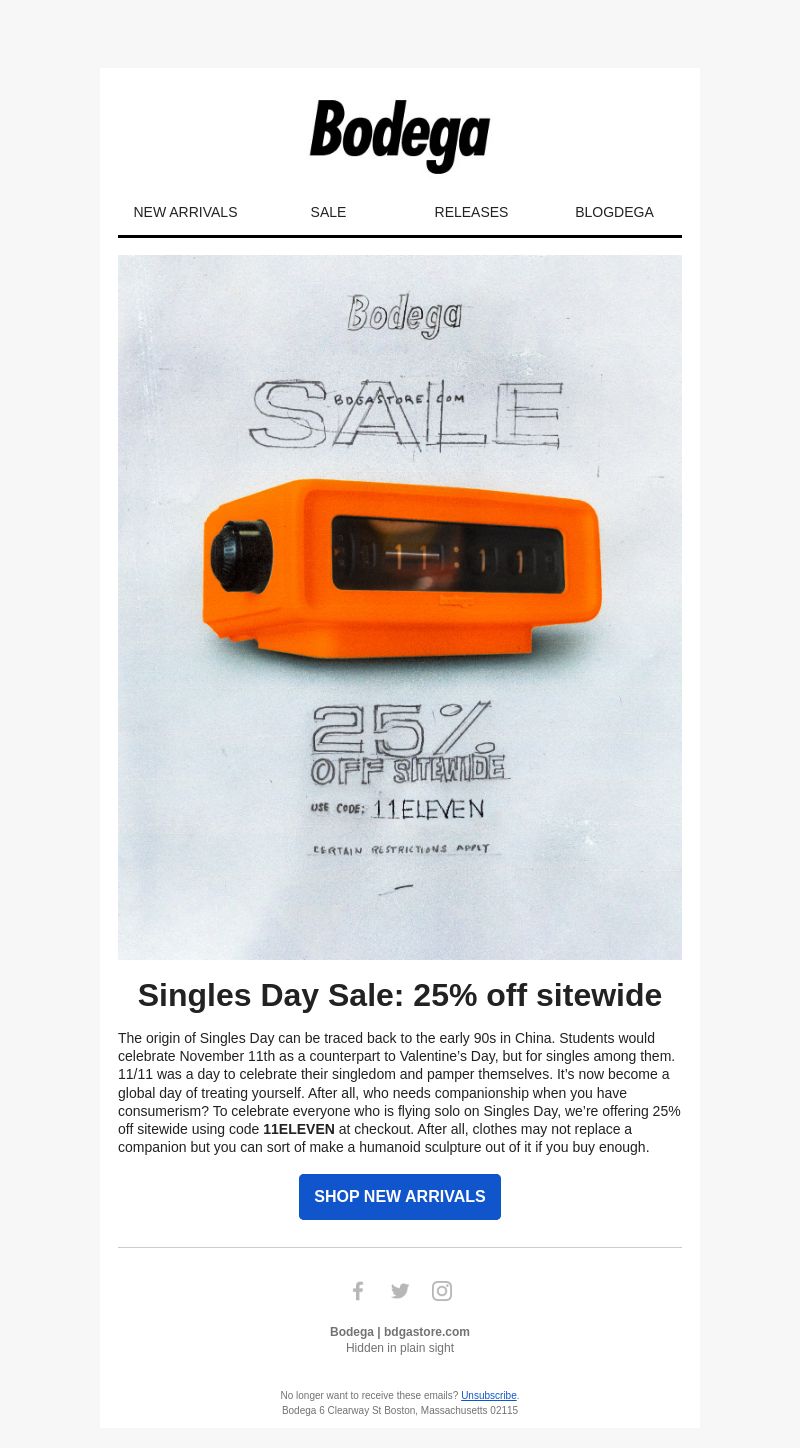Screen dimensions: 800x1448
Task: Open Bodega's Facebook page icon
Action: [358, 1291]
